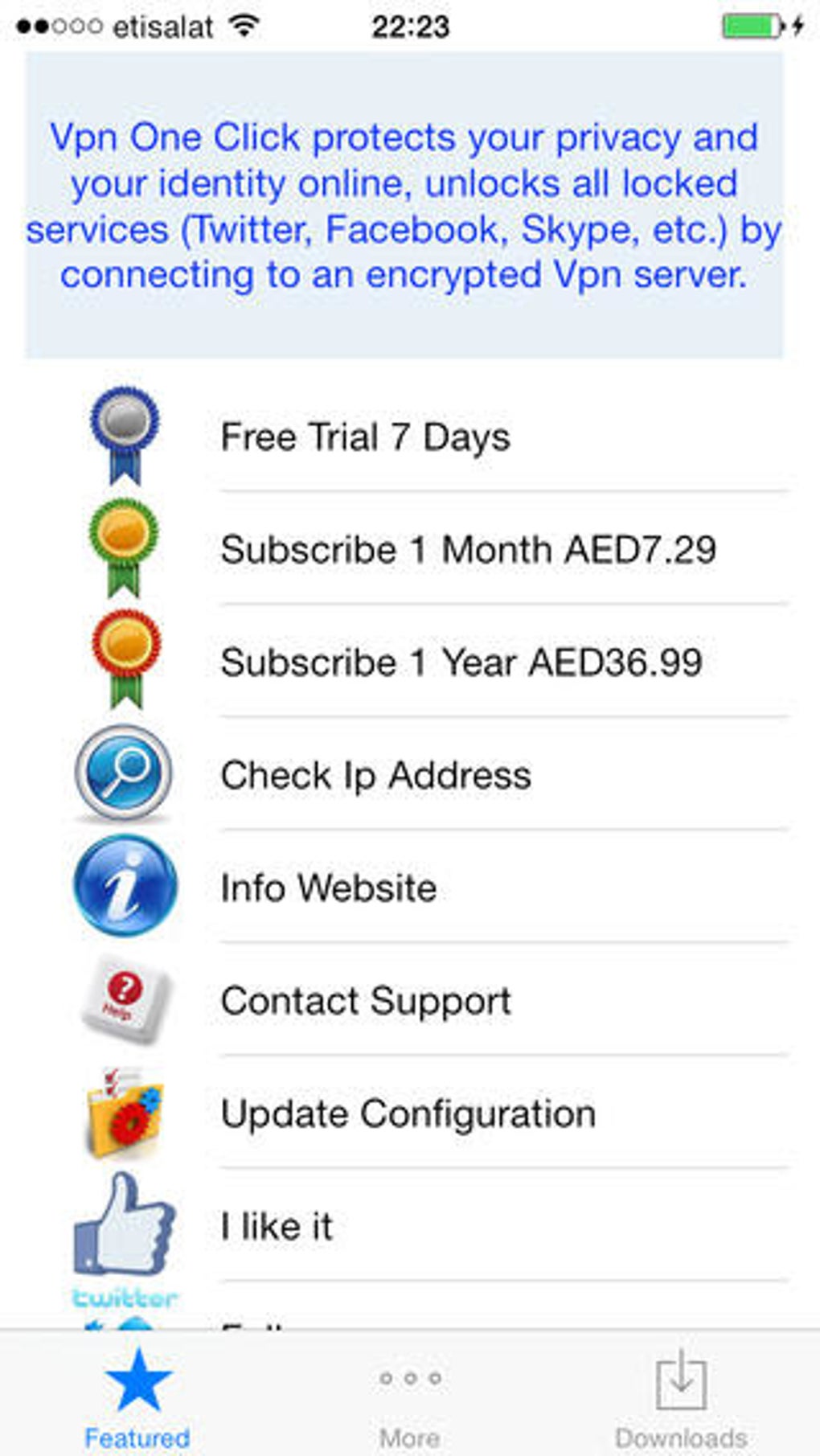Go to the Downloads tab

681,1397
